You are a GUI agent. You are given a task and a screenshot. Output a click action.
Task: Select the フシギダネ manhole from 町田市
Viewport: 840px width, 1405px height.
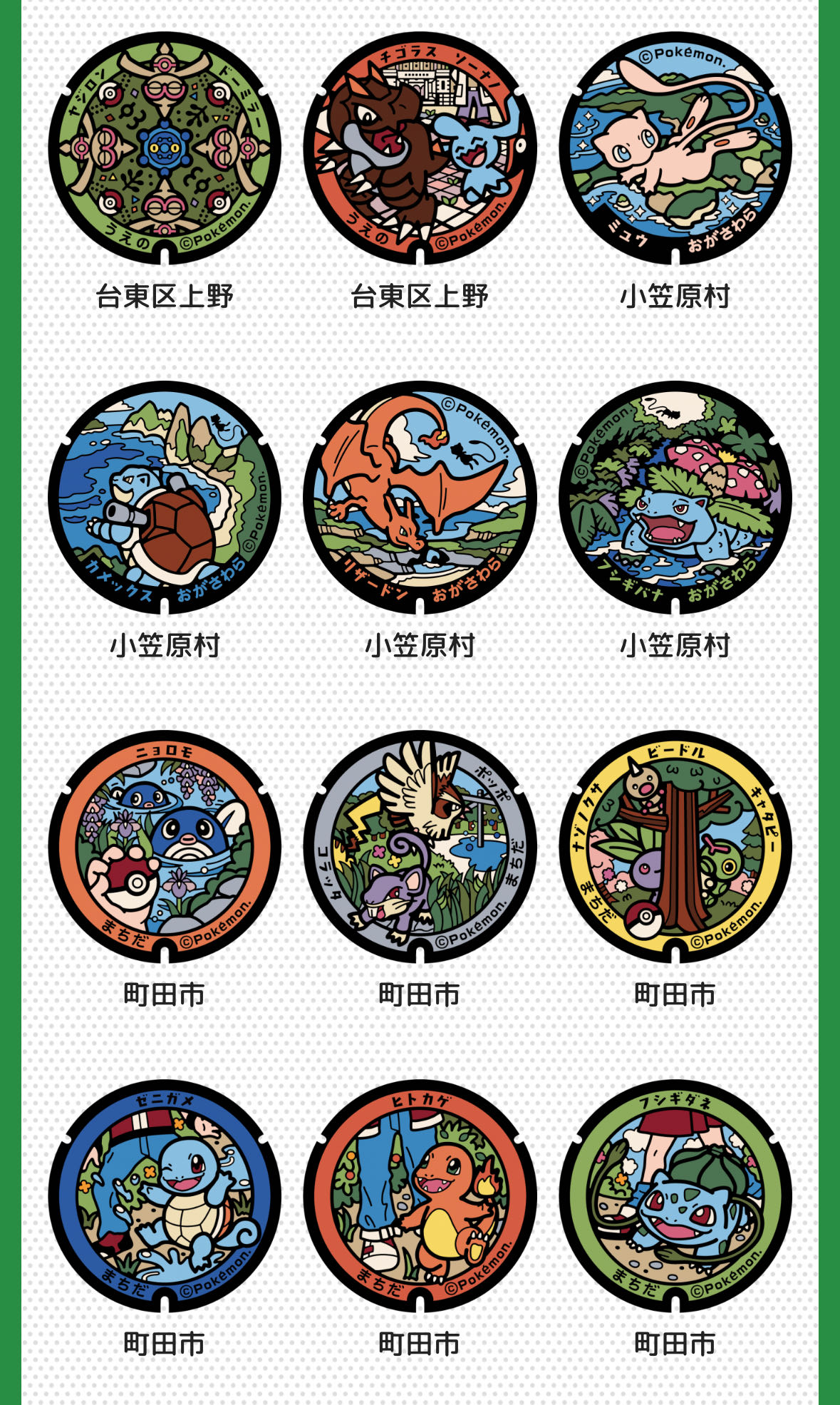pos(675,1196)
